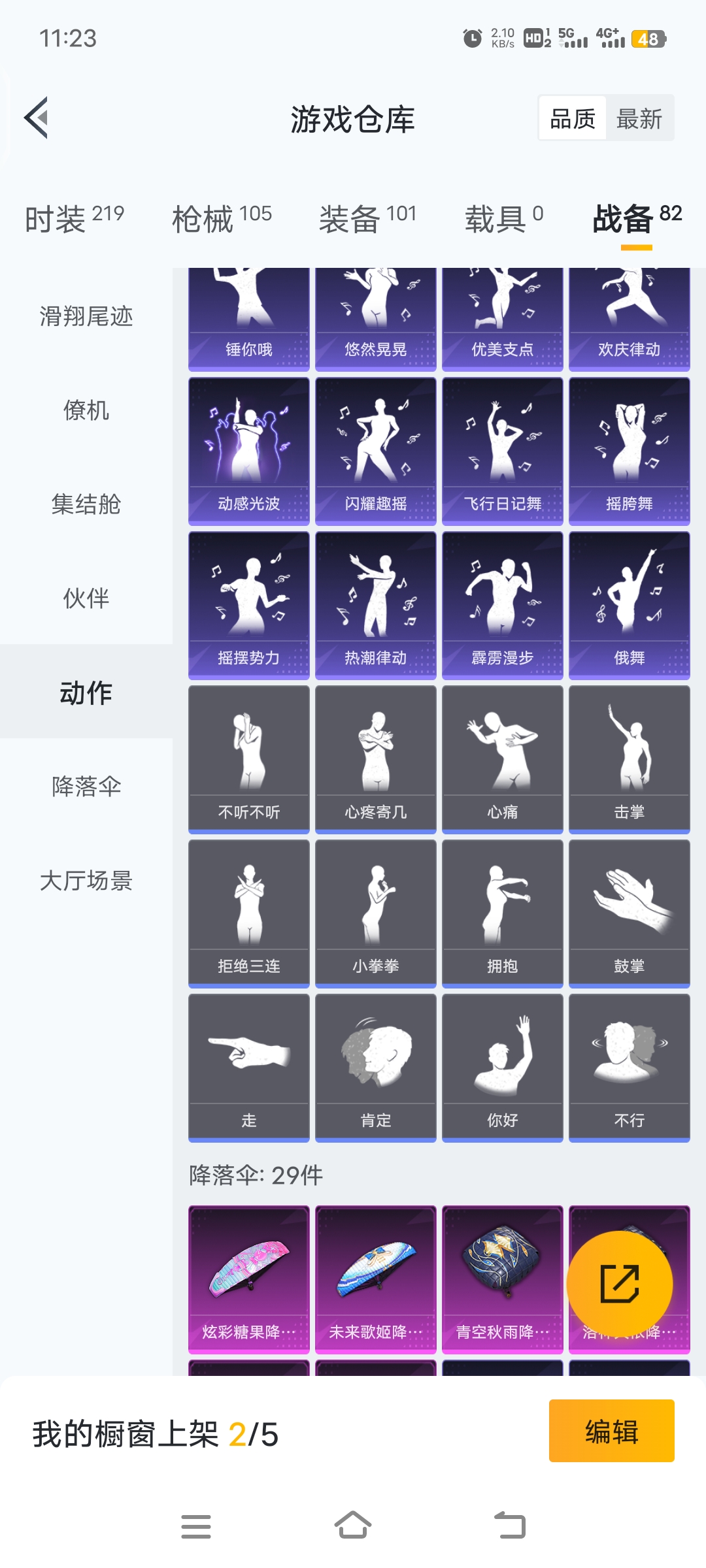This screenshot has width=706, height=1568.
Task: Open the 霹雳漫步 emote tile
Action: [x=502, y=606]
